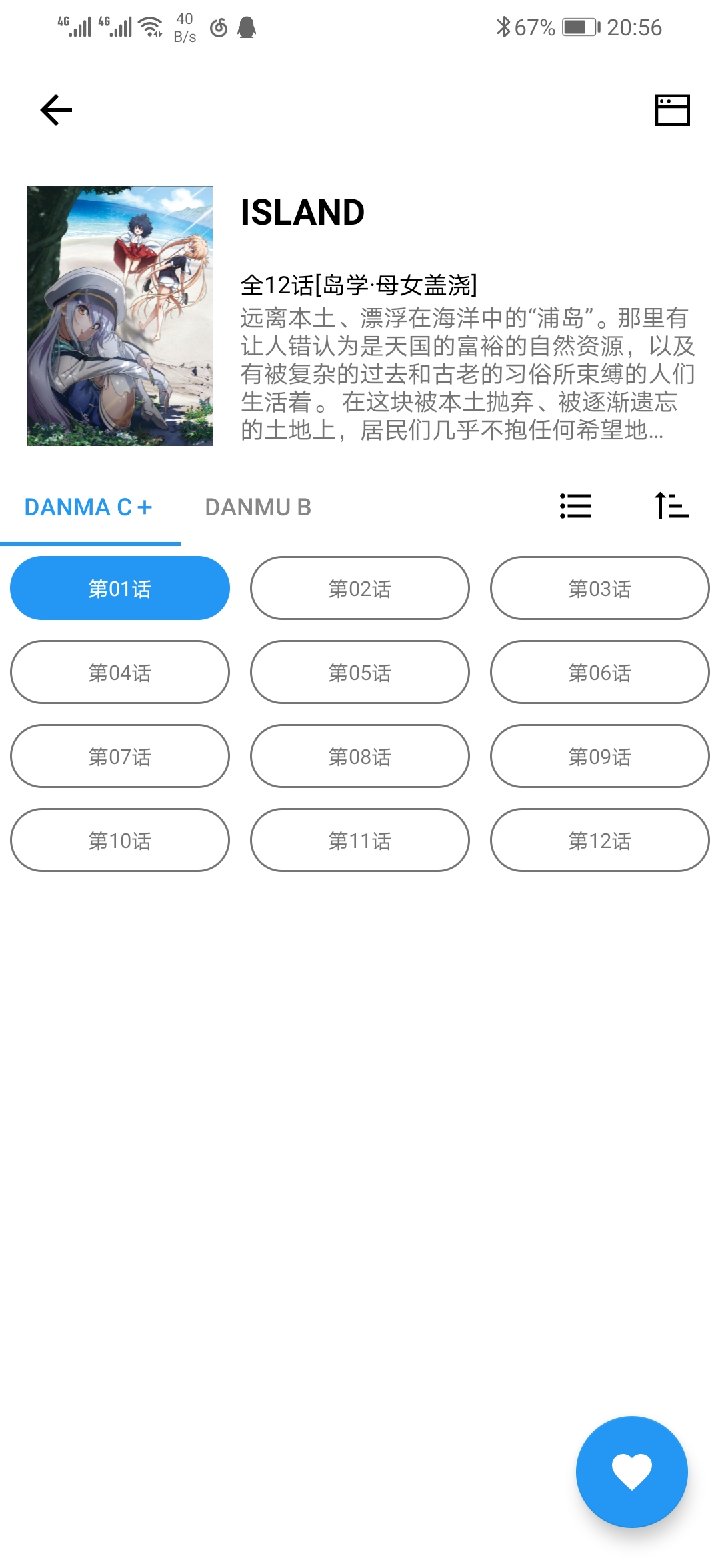Image resolution: width=720 pixels, height=1560 pixels.
Task: Play episode 第01话
Action: 119,588
